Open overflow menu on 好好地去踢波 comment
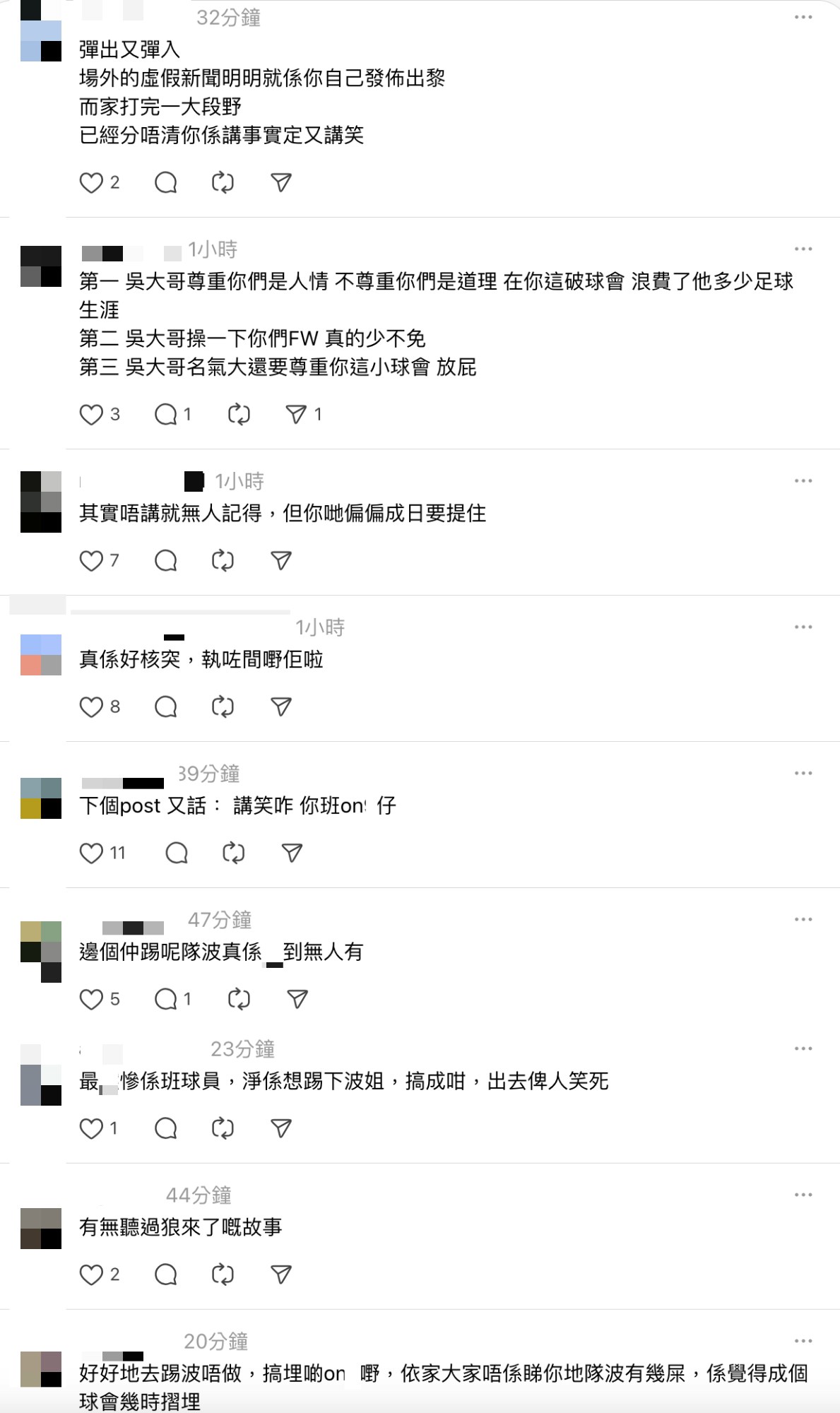The height and width of the screenshot is (1413, 840). [x=803, y=1341]
